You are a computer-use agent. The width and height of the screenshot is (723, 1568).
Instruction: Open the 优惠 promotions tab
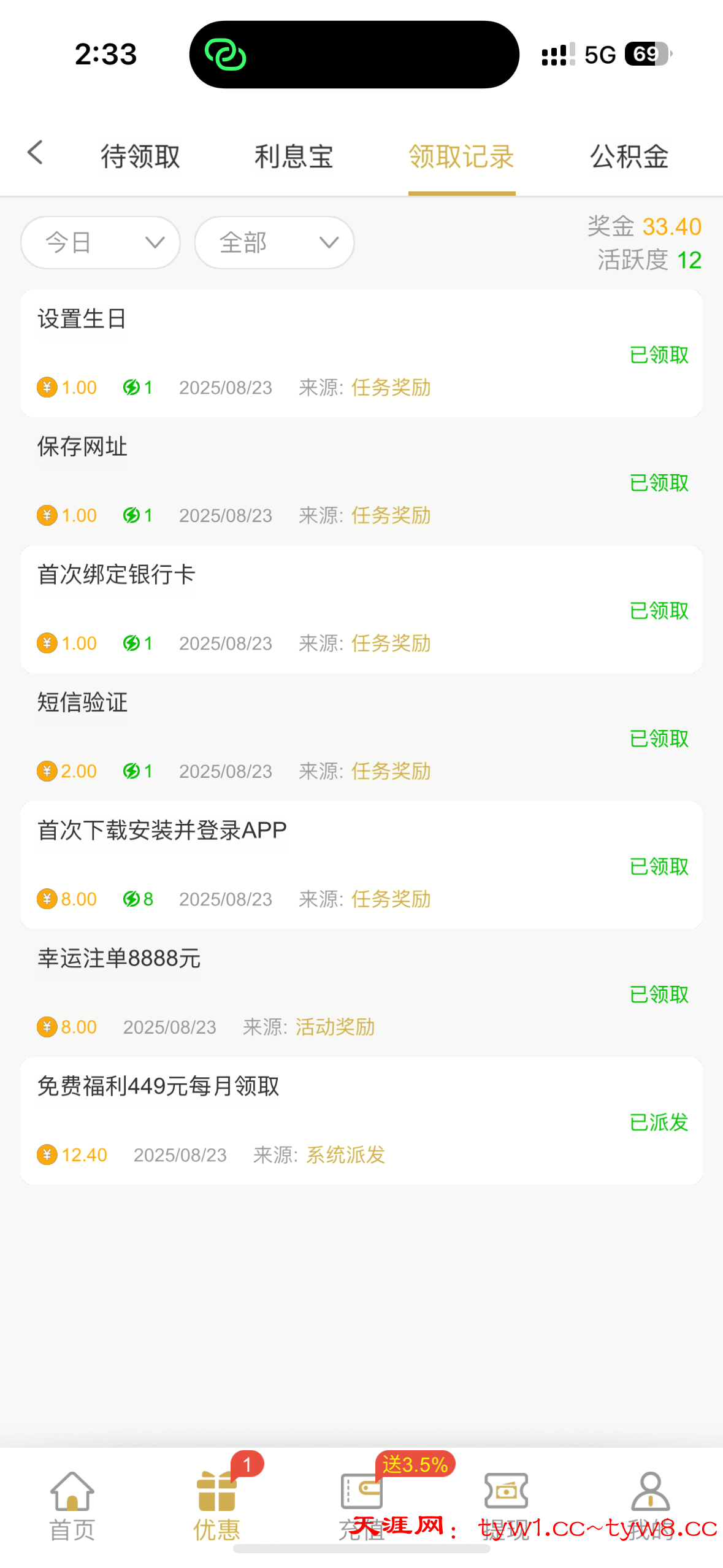click(216, 1504)
